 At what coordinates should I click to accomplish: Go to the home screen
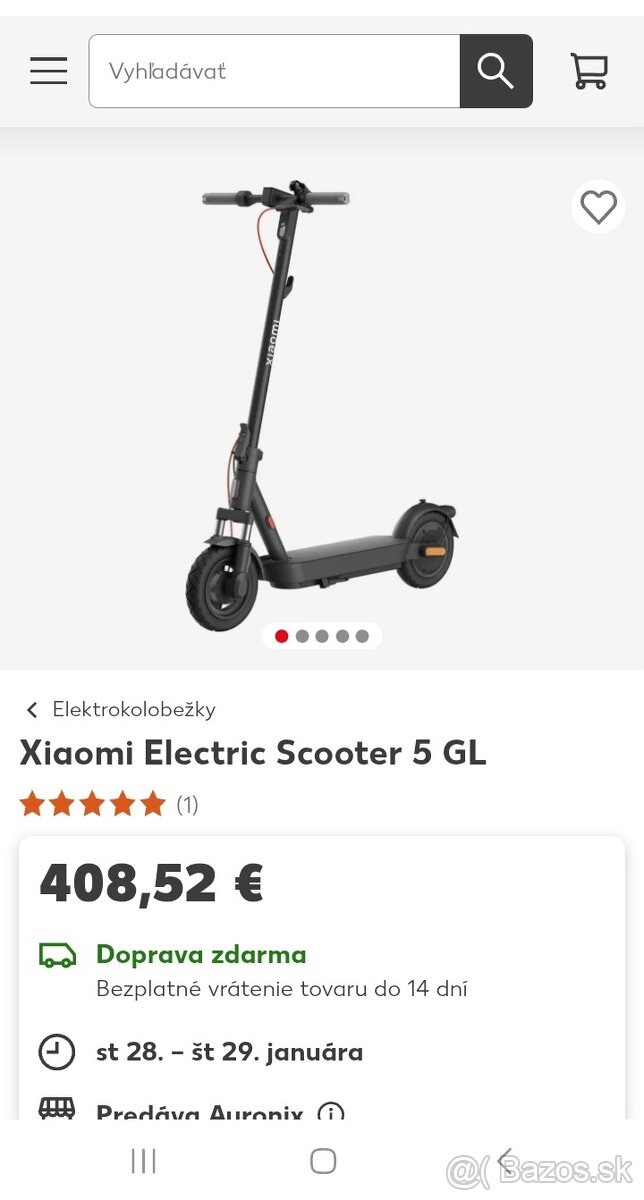322,1160
